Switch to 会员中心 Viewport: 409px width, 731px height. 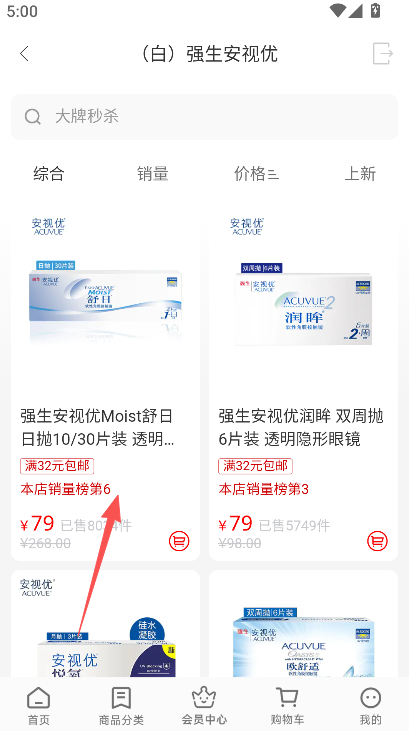pyautogui.click(x=204, y=705)
